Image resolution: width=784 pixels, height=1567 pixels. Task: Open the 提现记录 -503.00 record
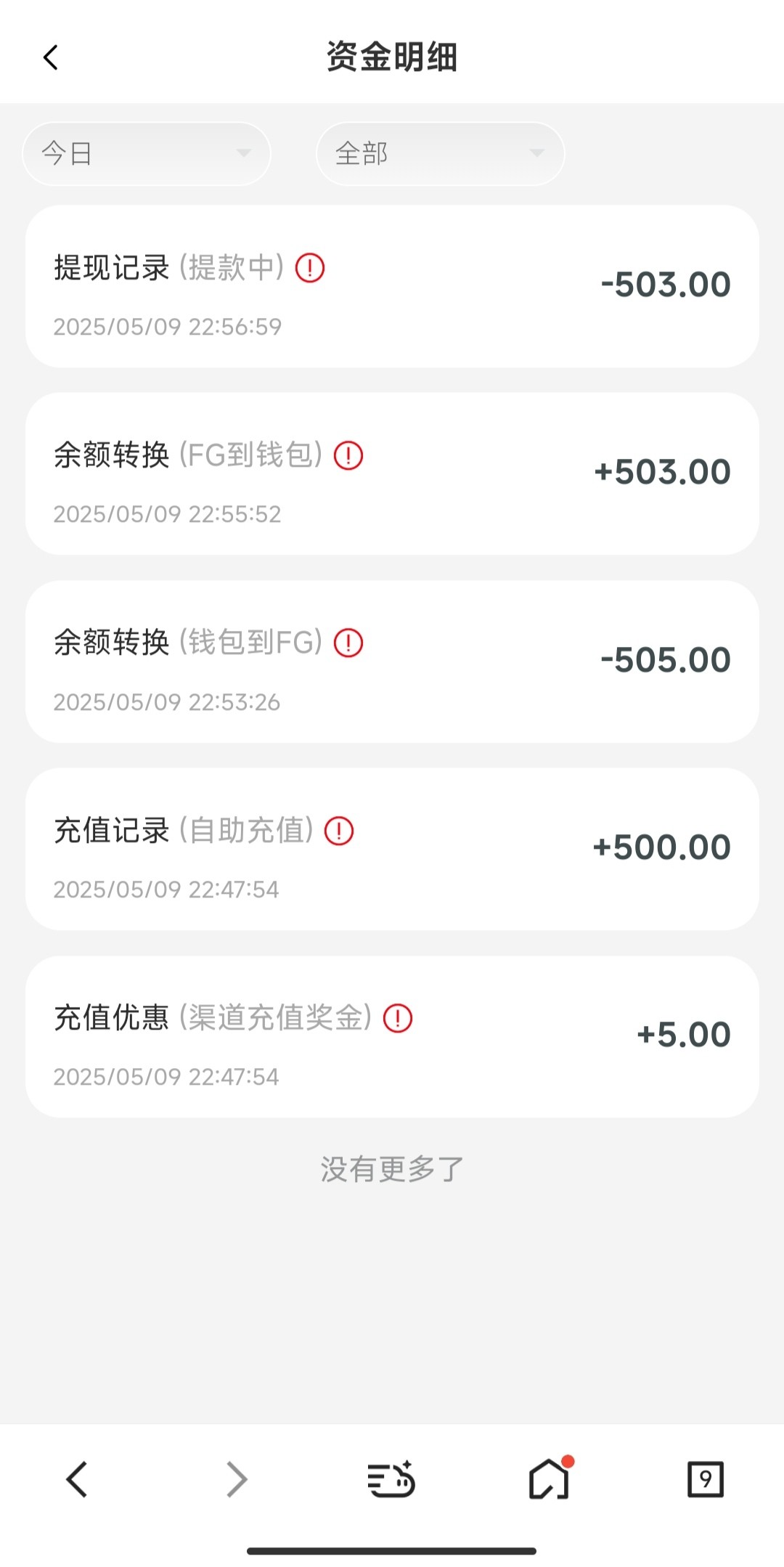coord(392,286)
